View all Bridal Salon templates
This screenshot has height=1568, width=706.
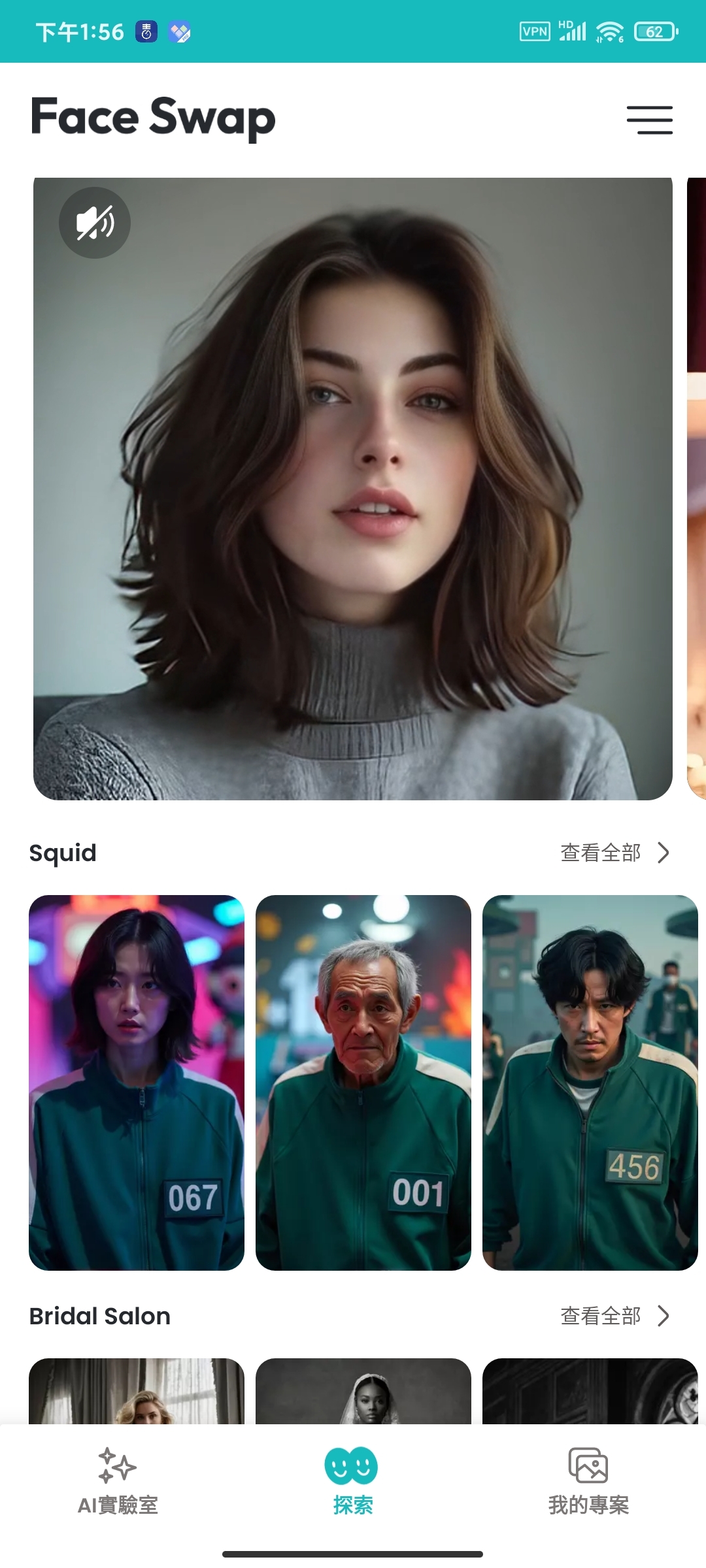614,1316
